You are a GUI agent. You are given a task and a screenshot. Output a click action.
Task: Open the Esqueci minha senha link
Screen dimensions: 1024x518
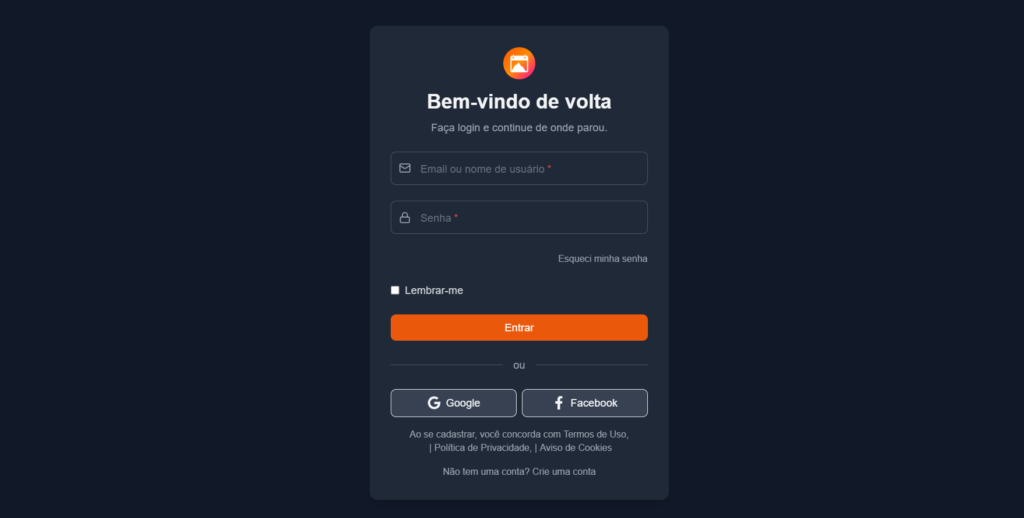[602, 259]
